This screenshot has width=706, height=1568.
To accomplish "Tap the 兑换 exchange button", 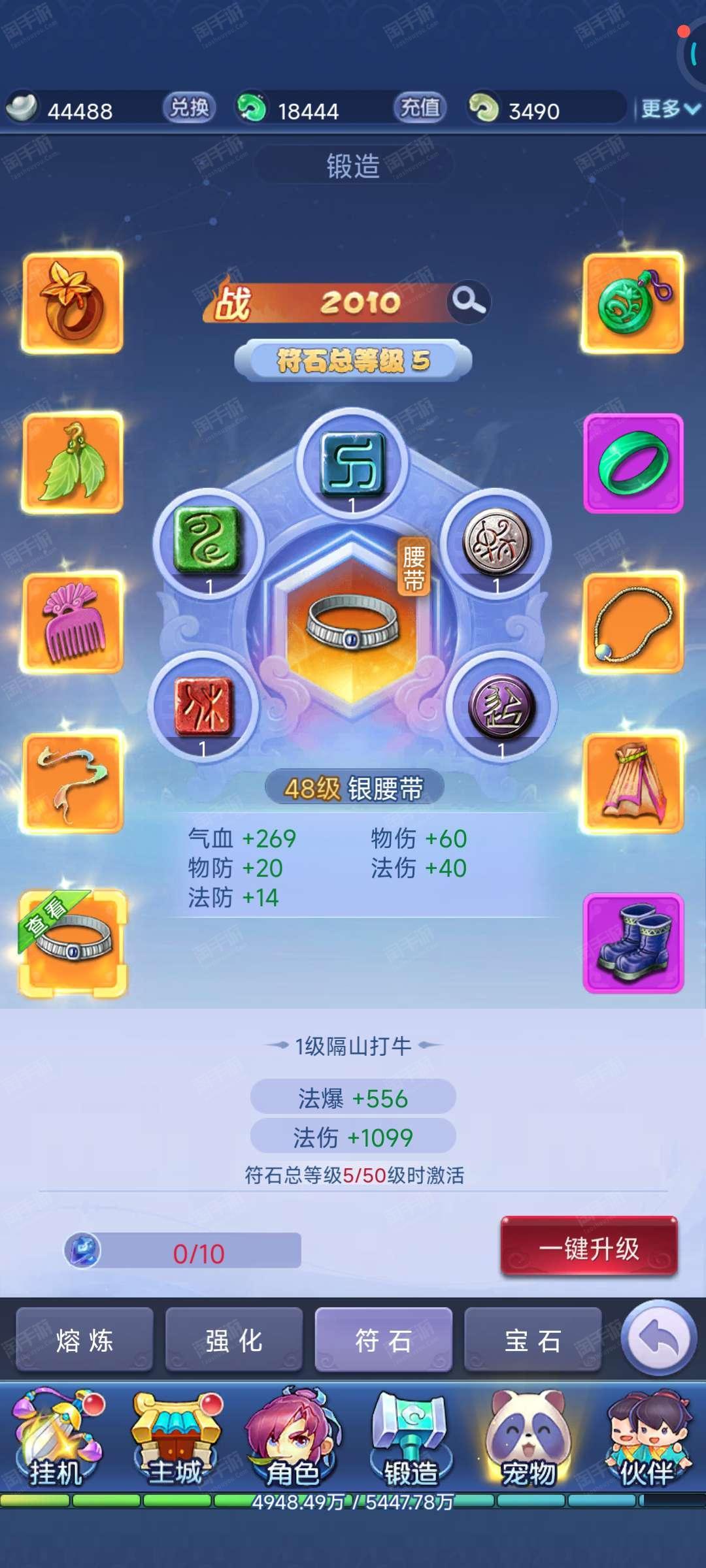I will point(189,108).
